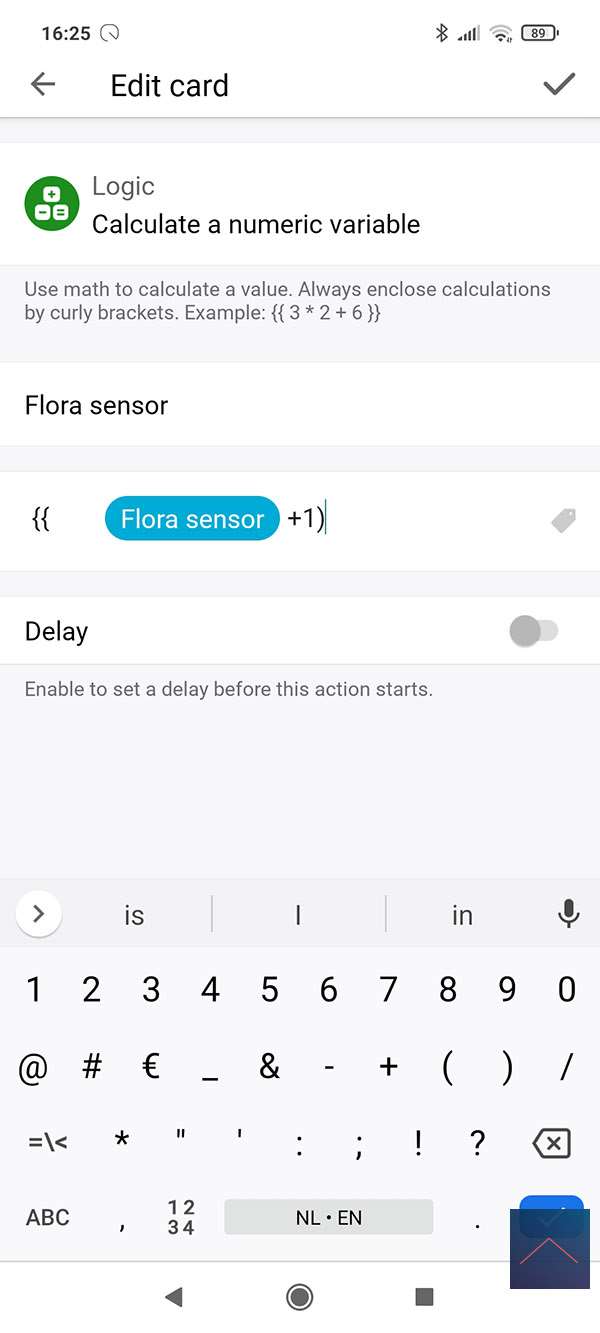This screenshot has width=600, height=1333.
Task: Insert the suggested word 'in'
Action: coord(462,915)
